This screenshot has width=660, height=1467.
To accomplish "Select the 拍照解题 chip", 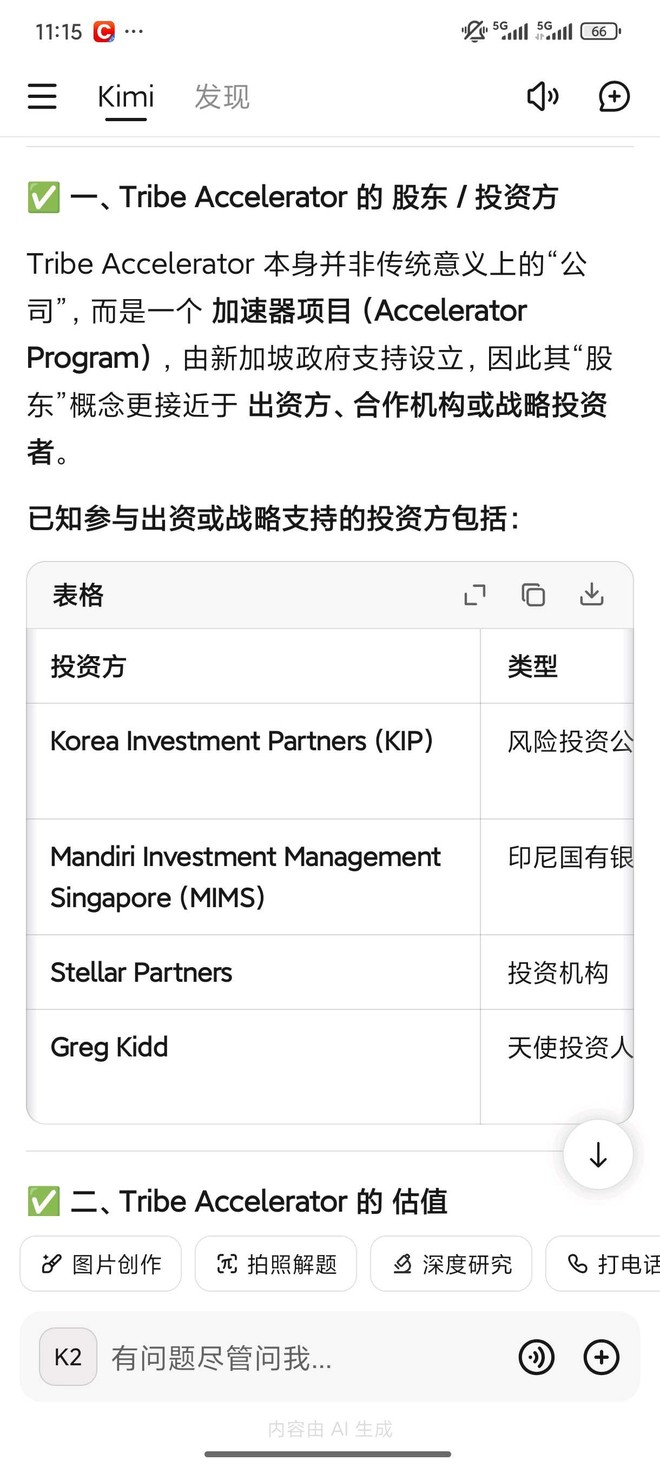I will point(276,1264).
